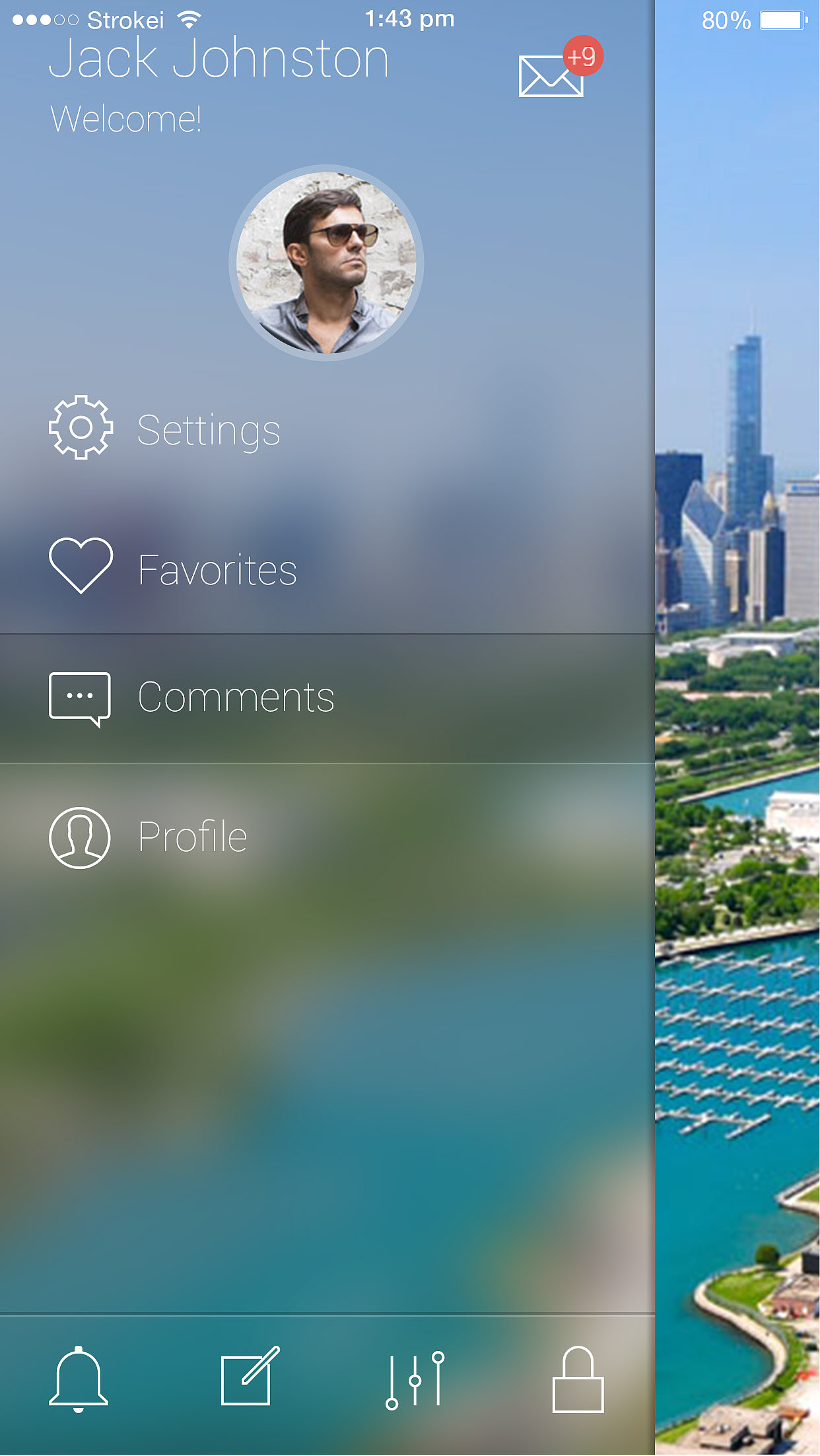Screen dimensions: 820x1456
Task: Open the mail inbox with +9 badge
Action: [559, 68]
